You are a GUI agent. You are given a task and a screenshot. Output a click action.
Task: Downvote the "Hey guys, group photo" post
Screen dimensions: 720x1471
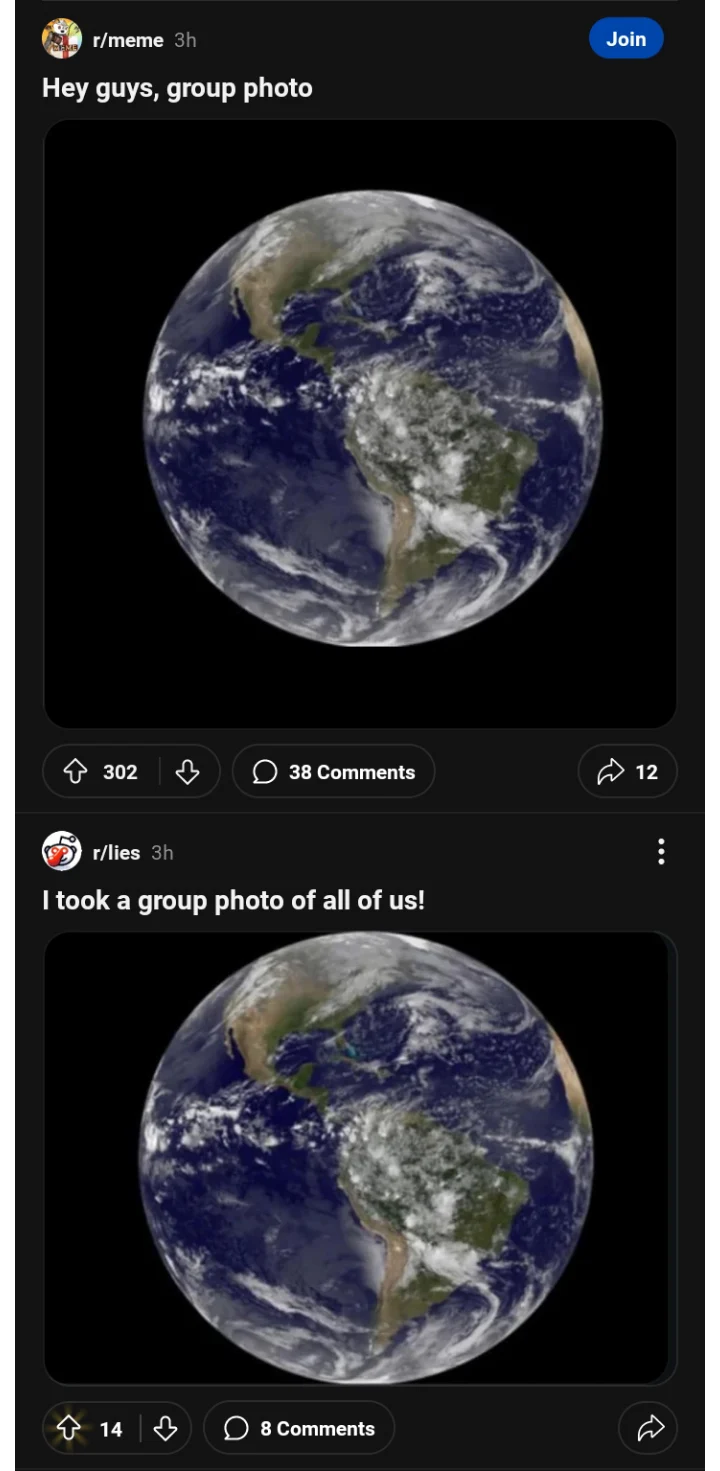tap(187, 772)
